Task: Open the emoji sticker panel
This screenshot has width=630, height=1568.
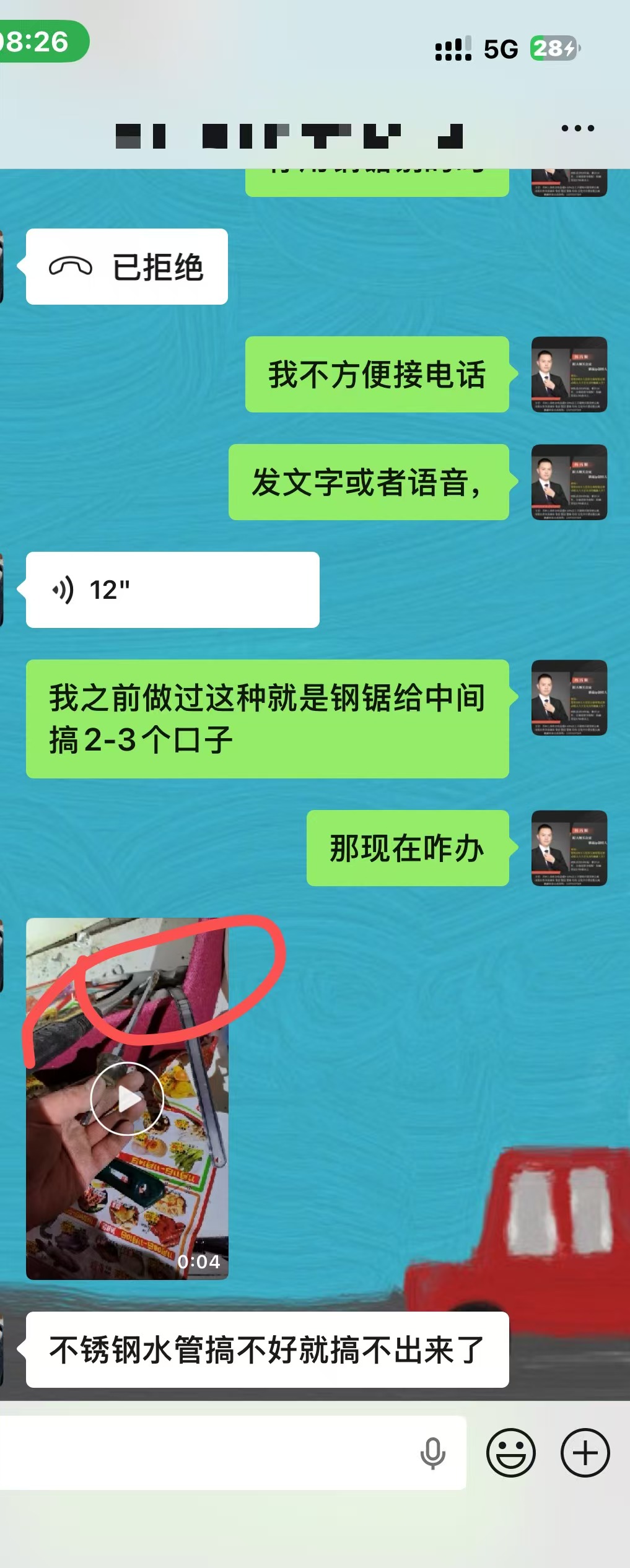Action: (x=511, y=1453)
